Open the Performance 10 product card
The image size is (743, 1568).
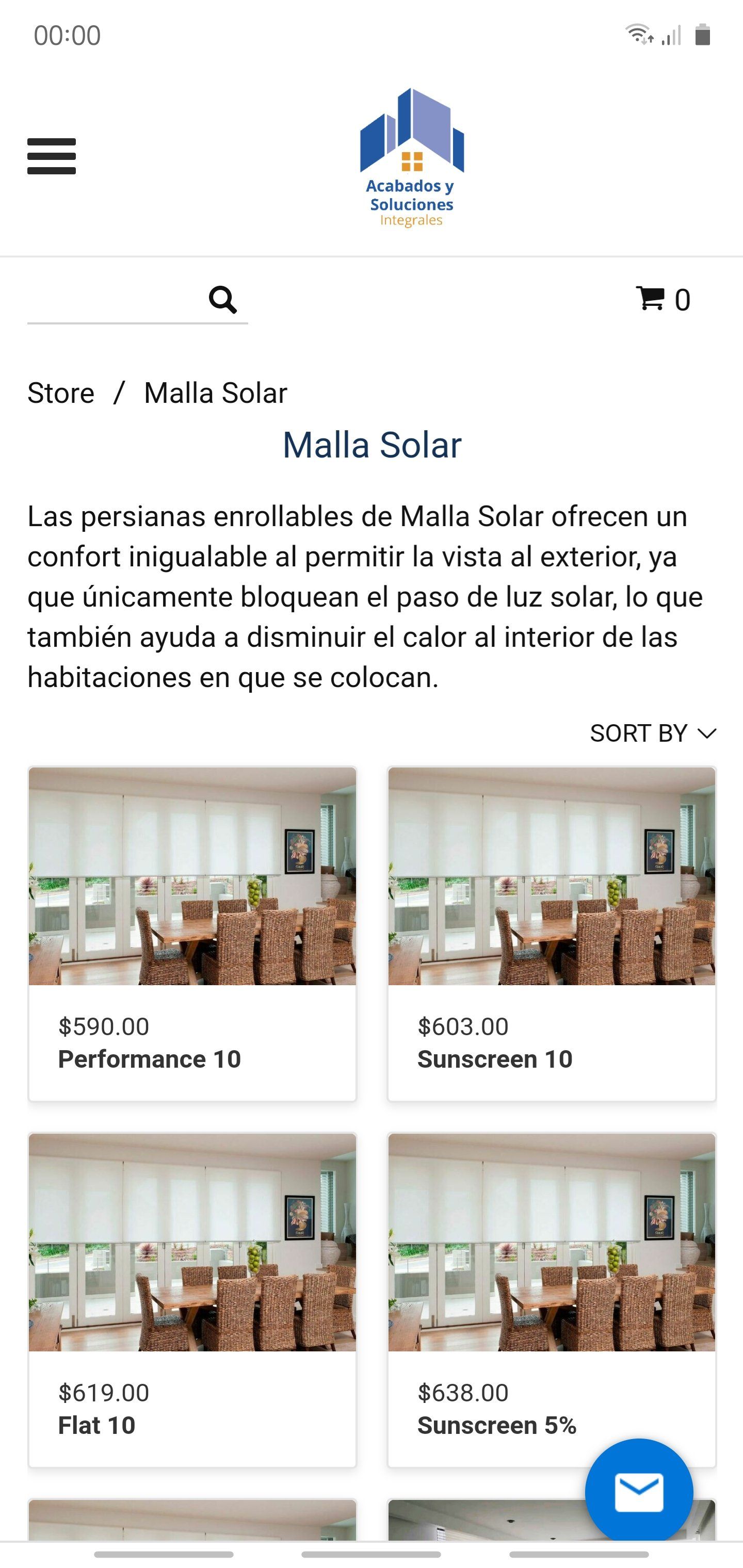(x=192, y=934)
